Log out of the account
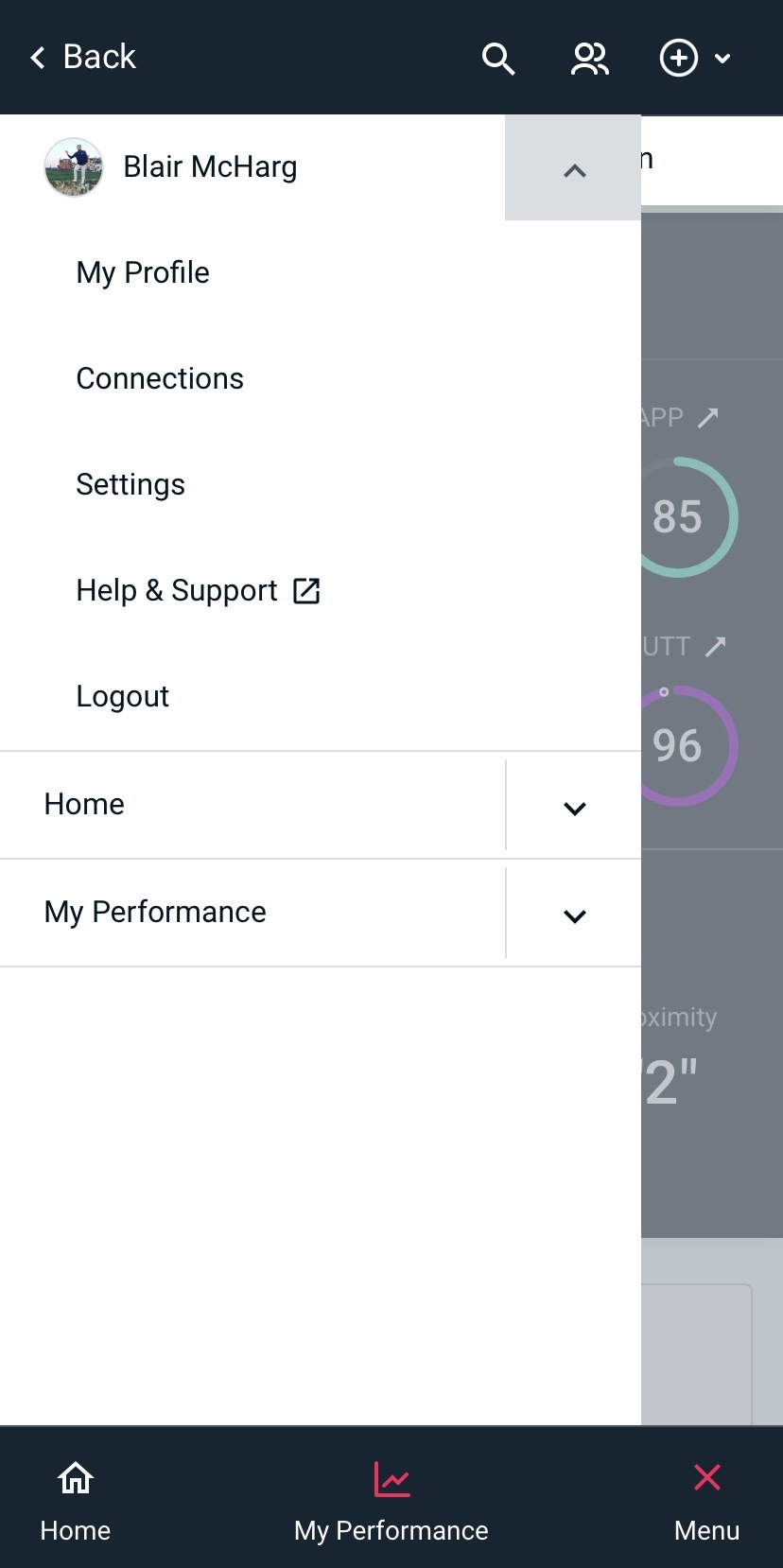 tap(123, 696)
